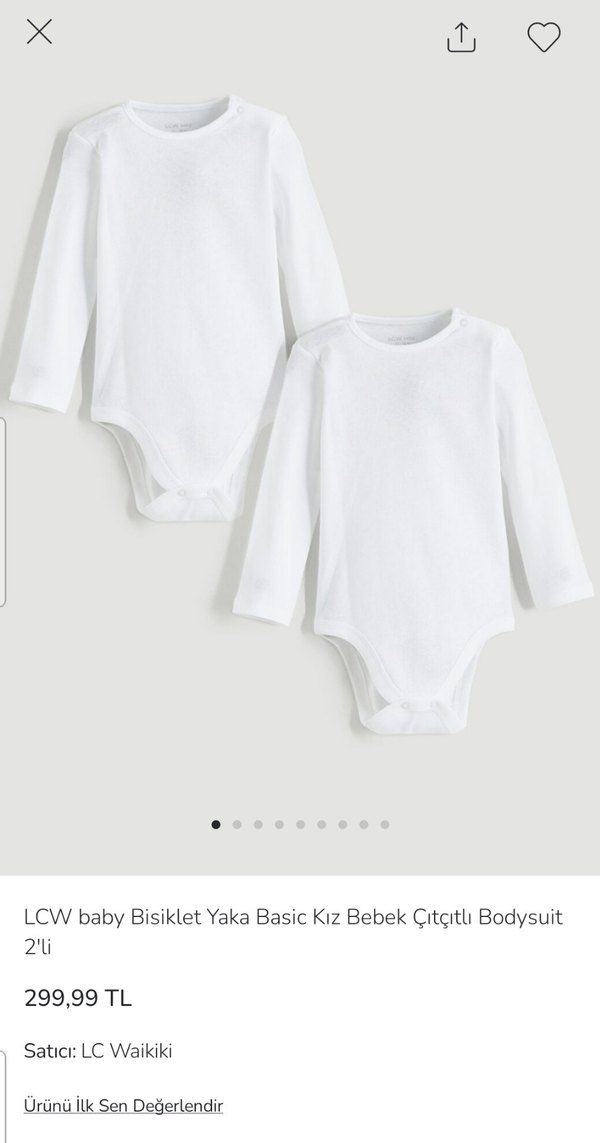Image resolution: width=600 pixels, height=1143 pixels.
Task: Share this bodysuit product
Action: 461,38
